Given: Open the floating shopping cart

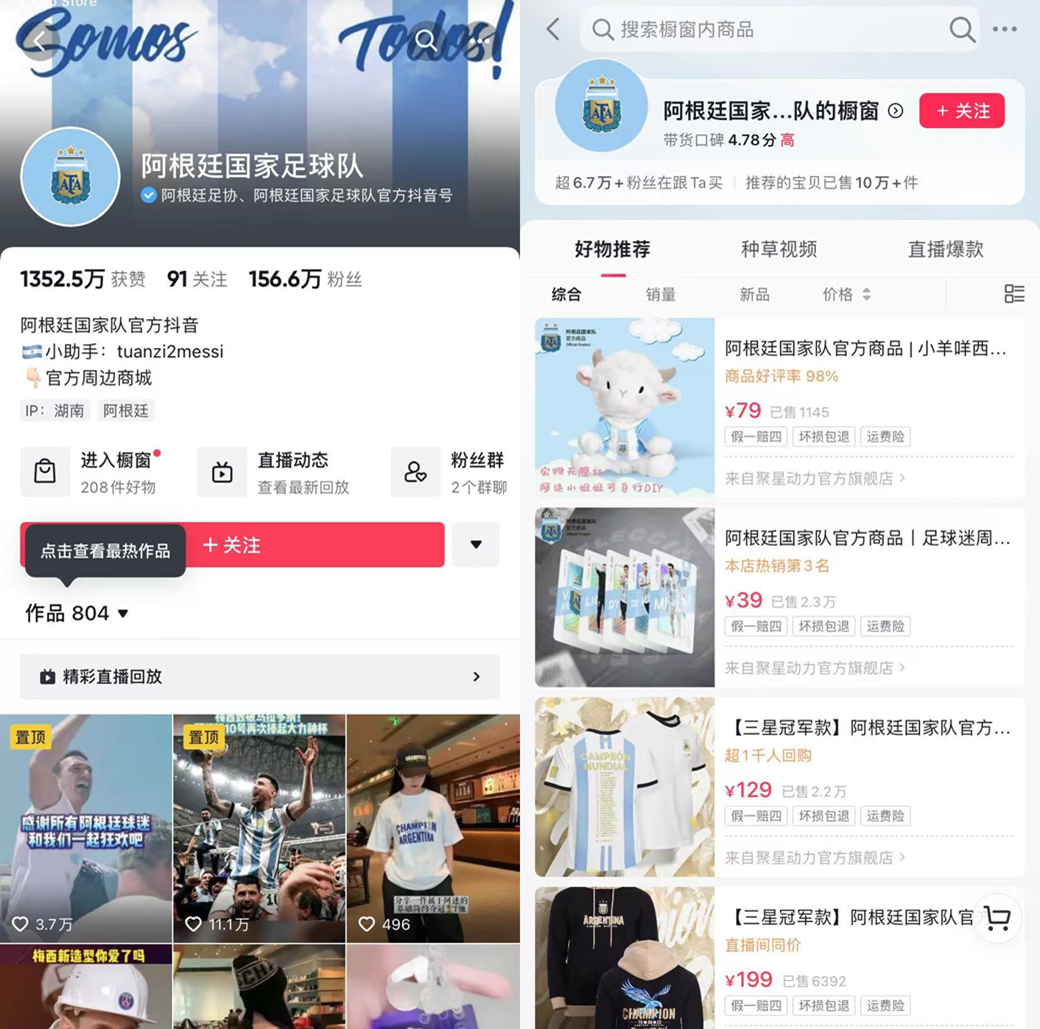Looking at the screenshot, I should (x=996, y=918).
